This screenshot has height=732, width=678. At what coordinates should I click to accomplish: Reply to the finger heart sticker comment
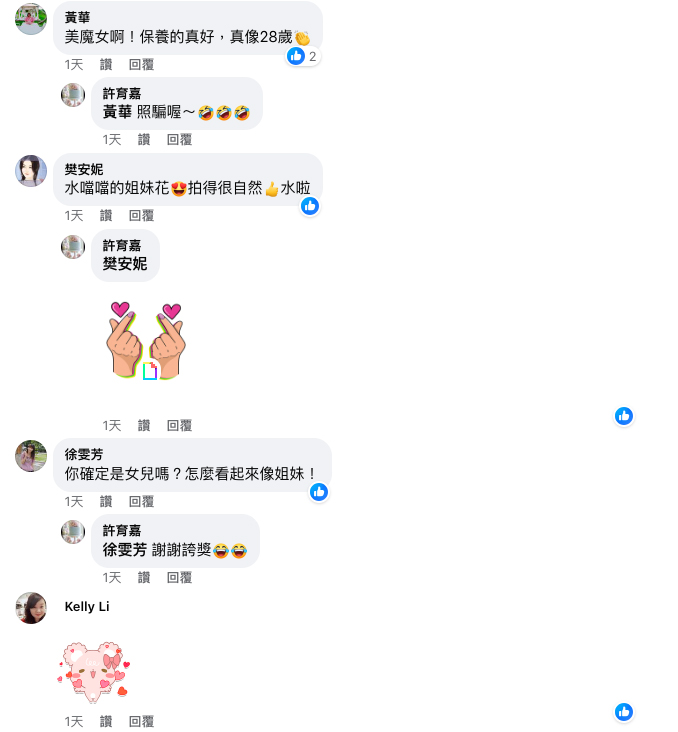[179, 425]
